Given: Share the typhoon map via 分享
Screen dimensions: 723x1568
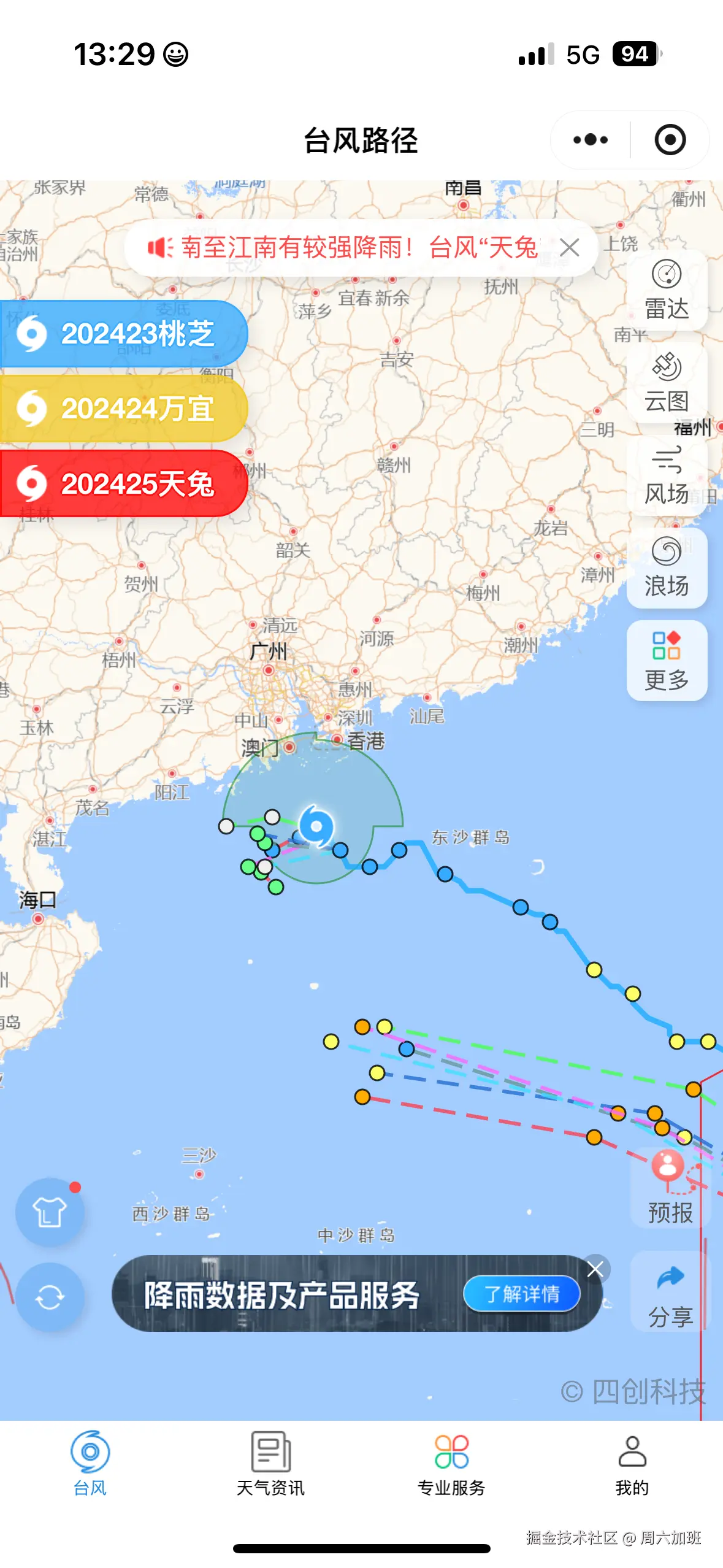Looking at the screenshot, I should coord(668,1294).
